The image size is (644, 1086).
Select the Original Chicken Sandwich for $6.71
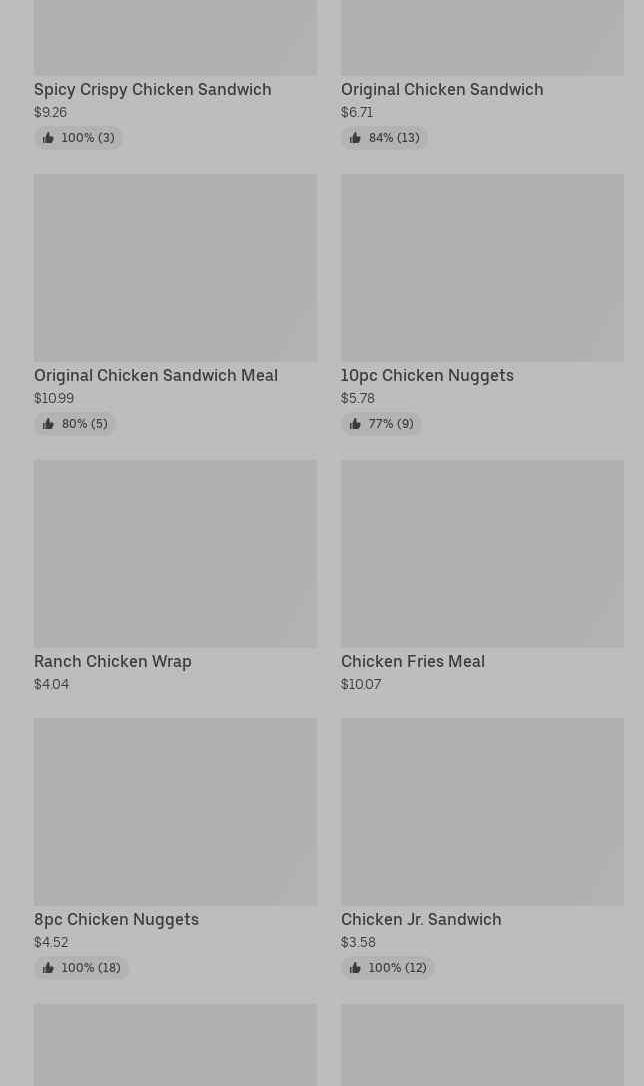(x=482, y=75)
